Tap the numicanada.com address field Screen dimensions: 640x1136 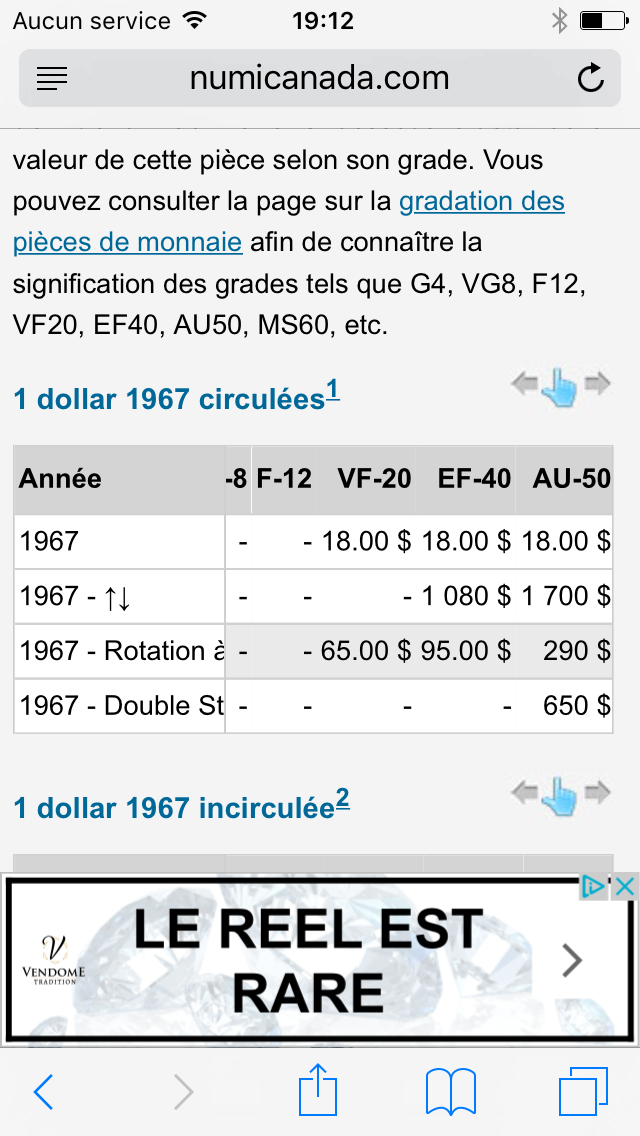coord(320,78)
